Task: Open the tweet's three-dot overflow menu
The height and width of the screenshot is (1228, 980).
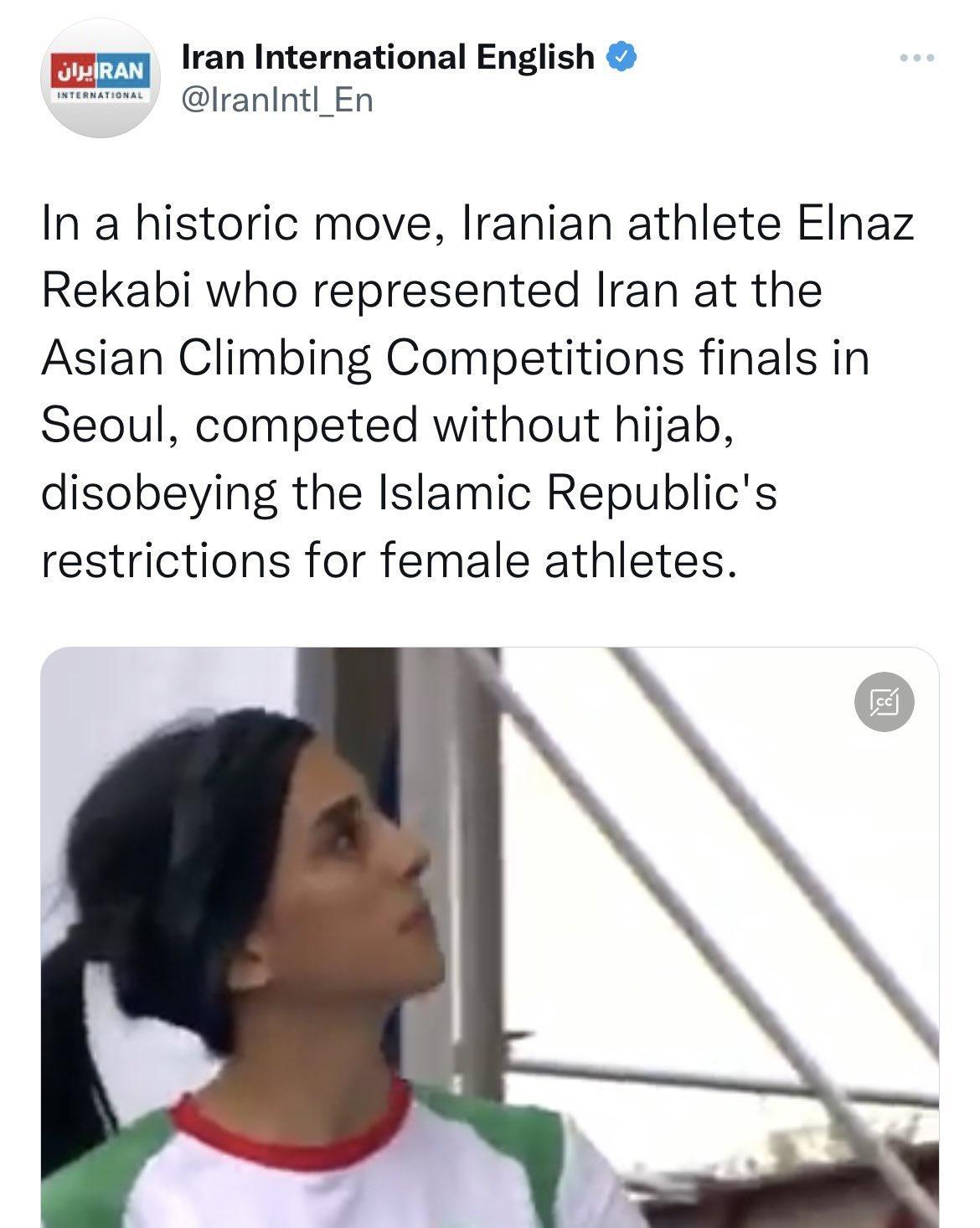Action: (x=916, y=58)
